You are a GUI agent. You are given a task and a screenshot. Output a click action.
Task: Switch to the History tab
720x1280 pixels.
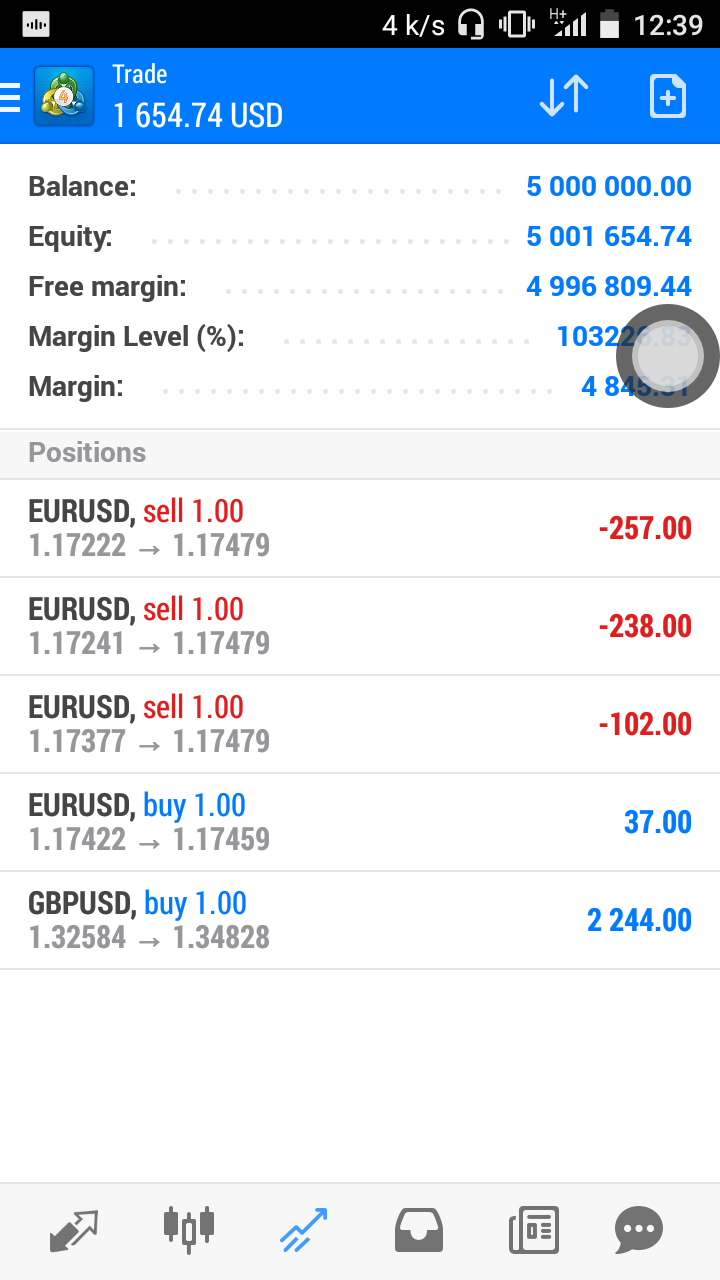coord(419,1230)
